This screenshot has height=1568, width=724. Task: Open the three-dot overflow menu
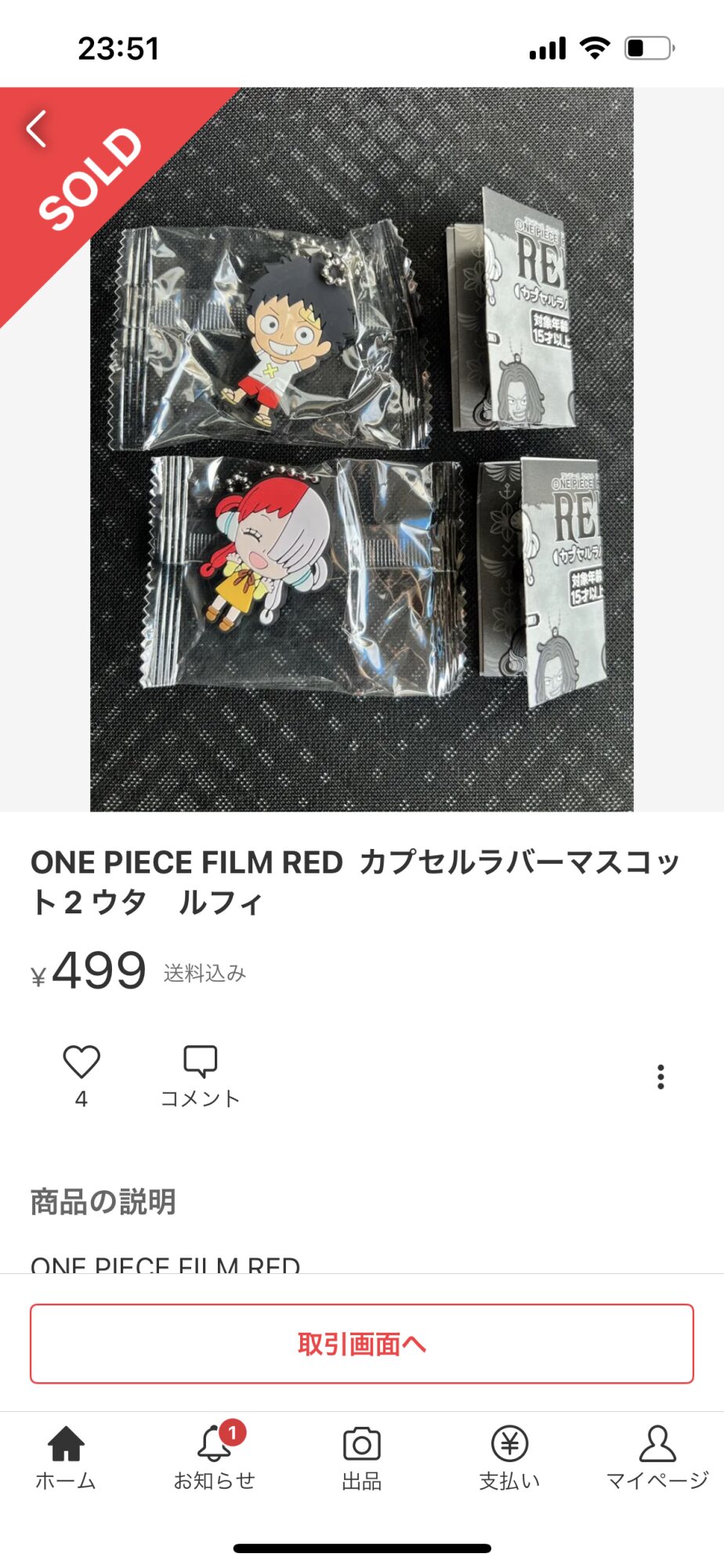coord(661,1076)
